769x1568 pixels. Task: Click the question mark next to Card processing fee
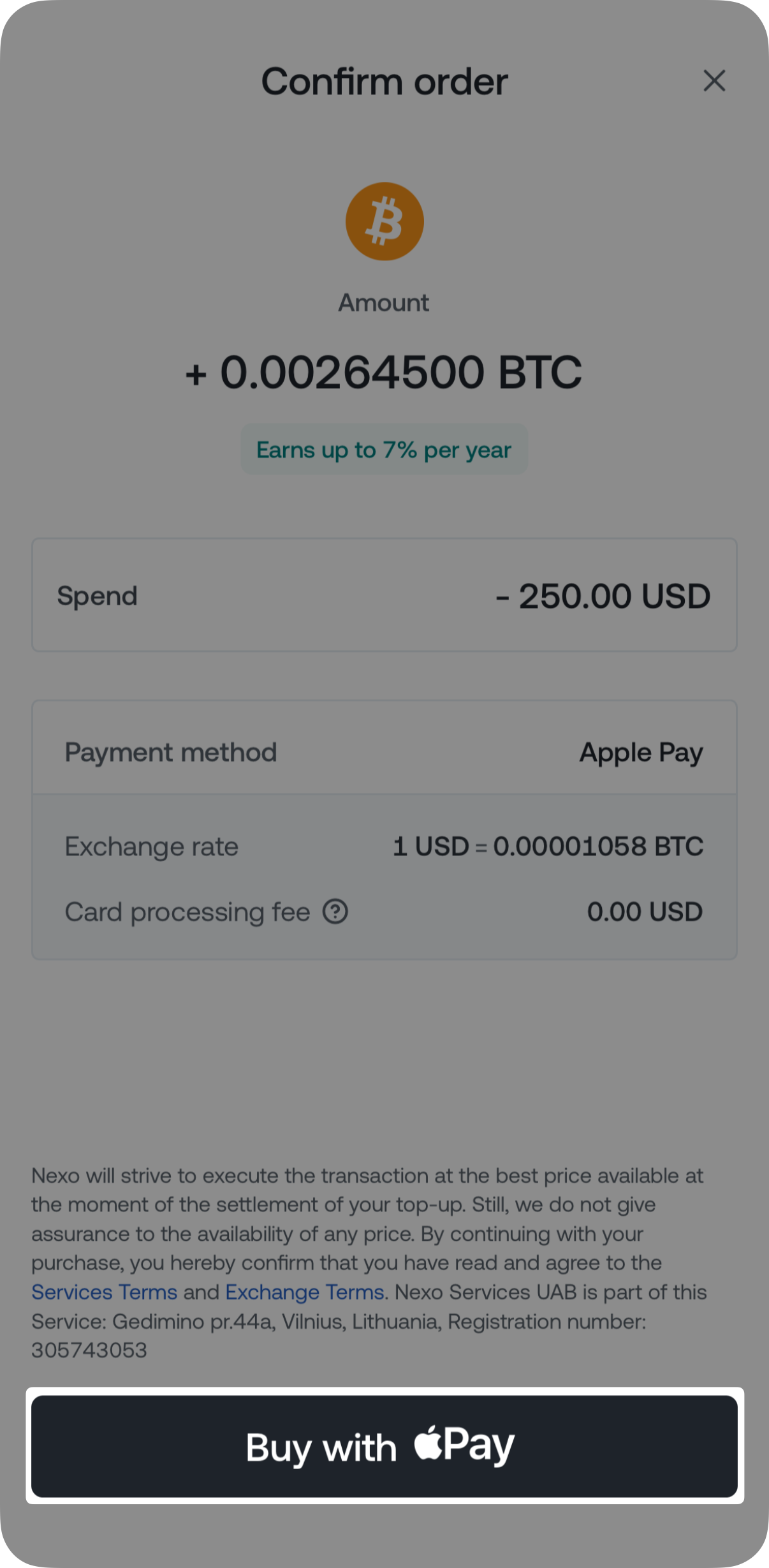click(334, 911)
